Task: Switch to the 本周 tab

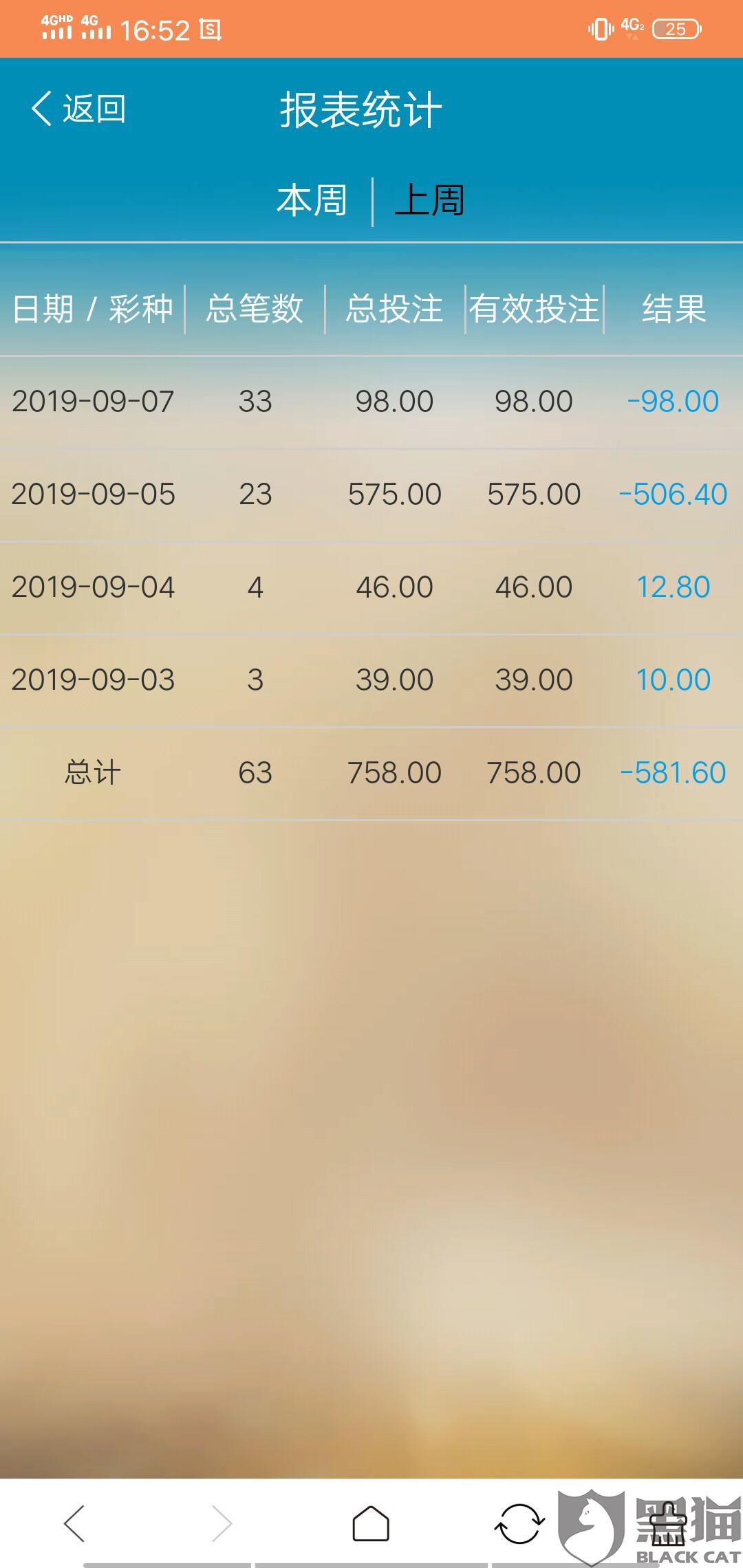Action: pyautogui.click(x=312, y=201)
